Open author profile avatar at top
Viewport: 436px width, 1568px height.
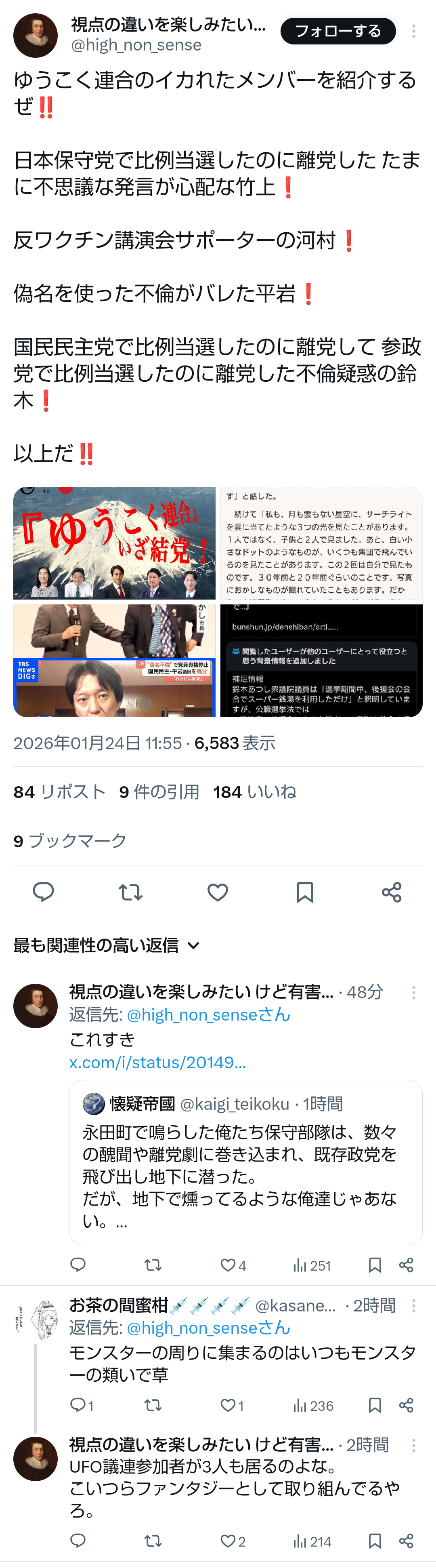(x=35, y=35)
